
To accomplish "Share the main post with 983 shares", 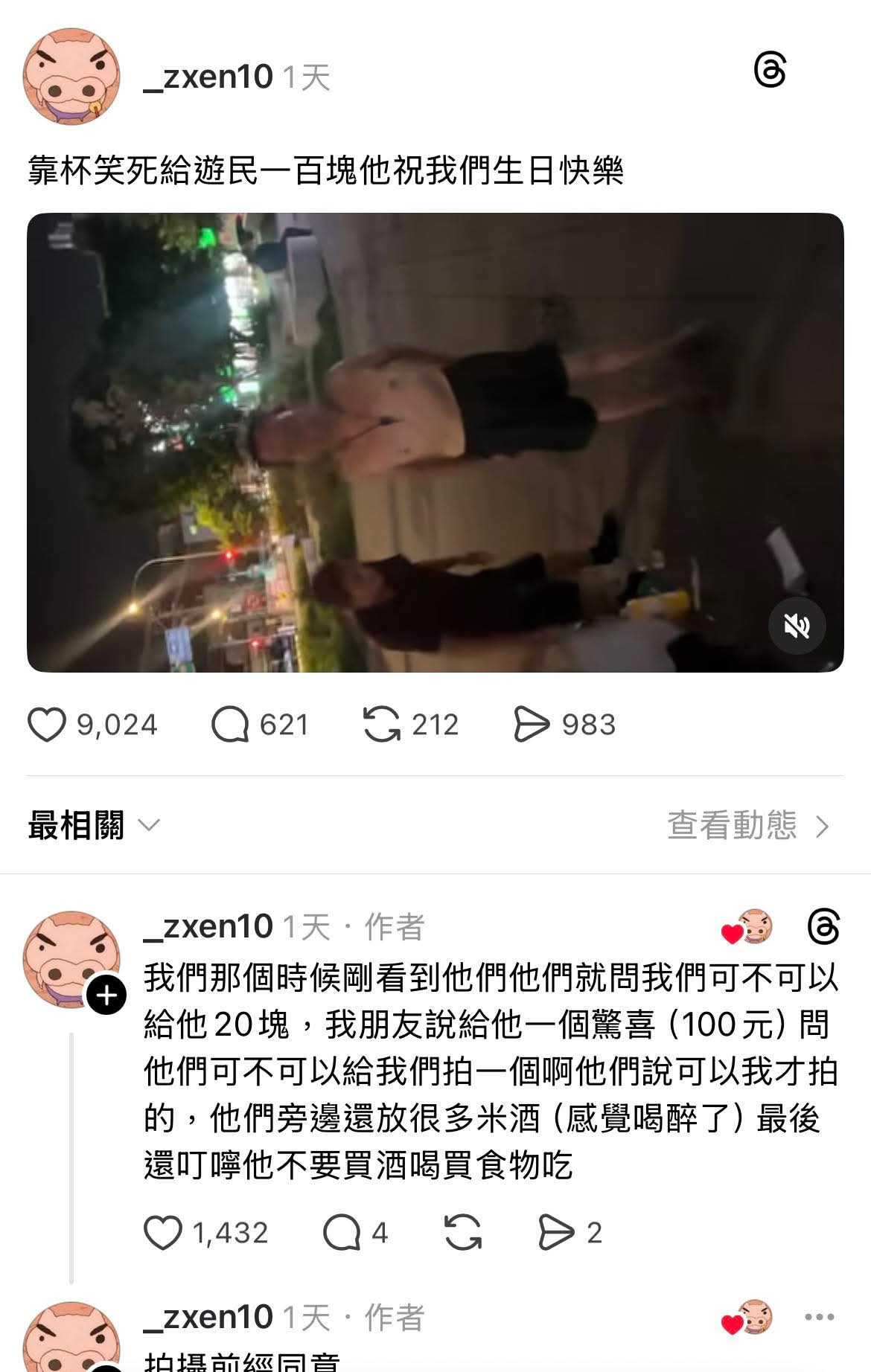I will tap(532, 725).
